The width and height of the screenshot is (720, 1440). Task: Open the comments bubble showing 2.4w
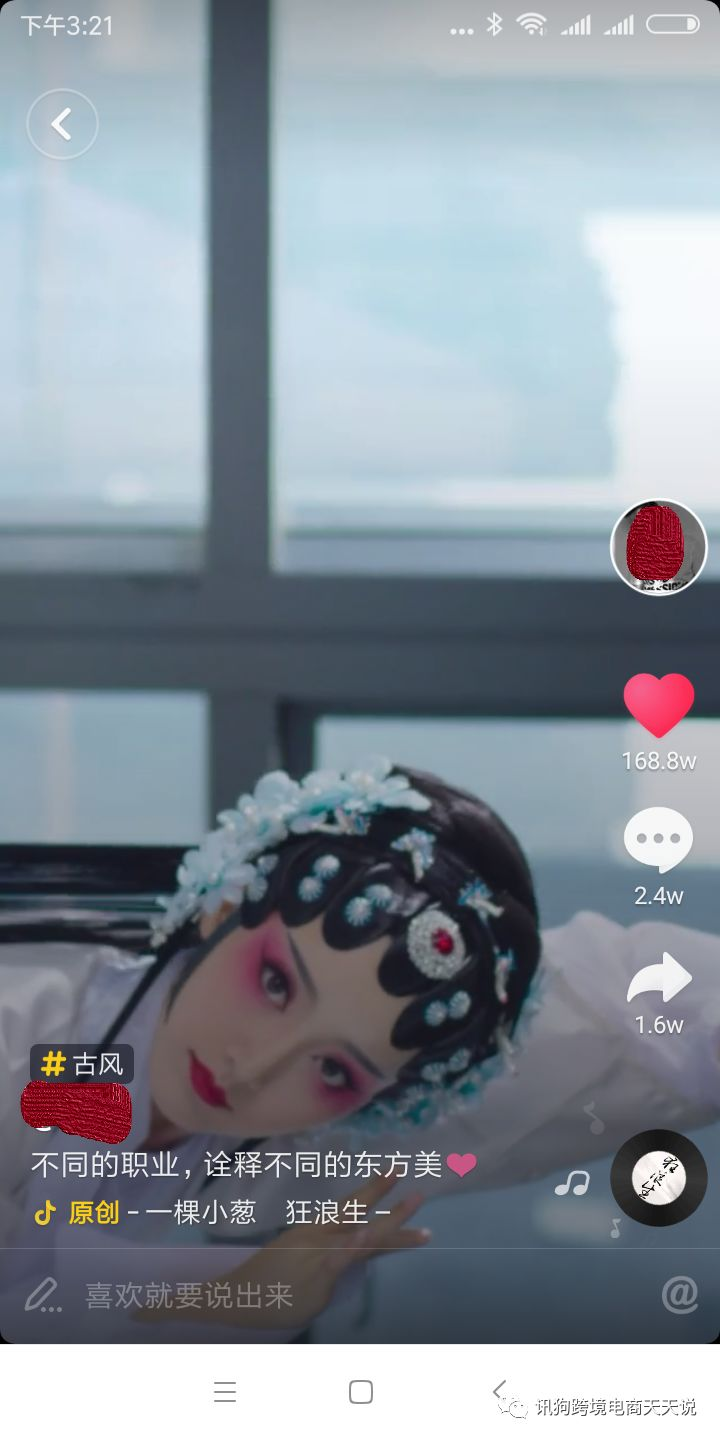[658, 840]
